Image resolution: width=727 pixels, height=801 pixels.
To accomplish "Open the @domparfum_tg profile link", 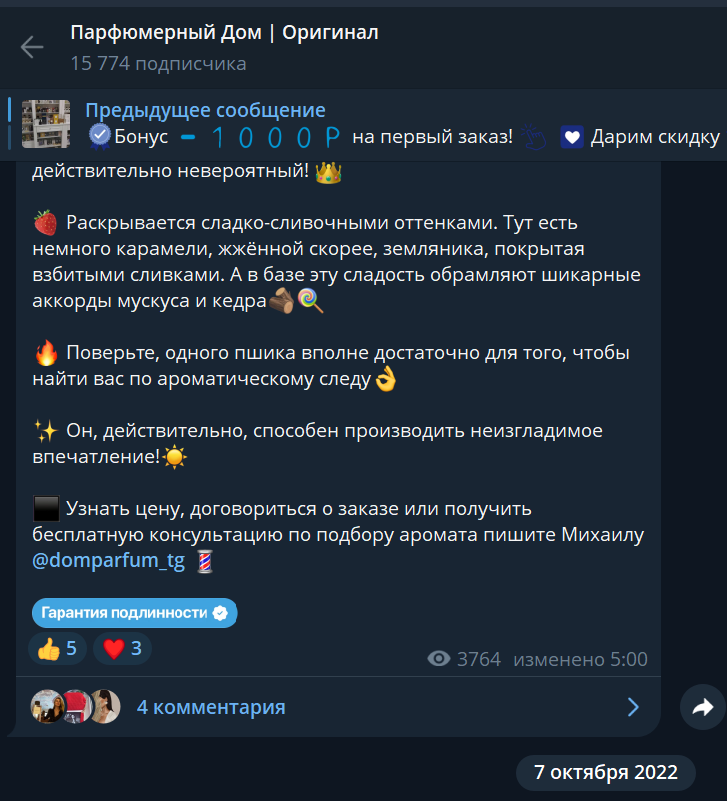I will pos(109,560).
